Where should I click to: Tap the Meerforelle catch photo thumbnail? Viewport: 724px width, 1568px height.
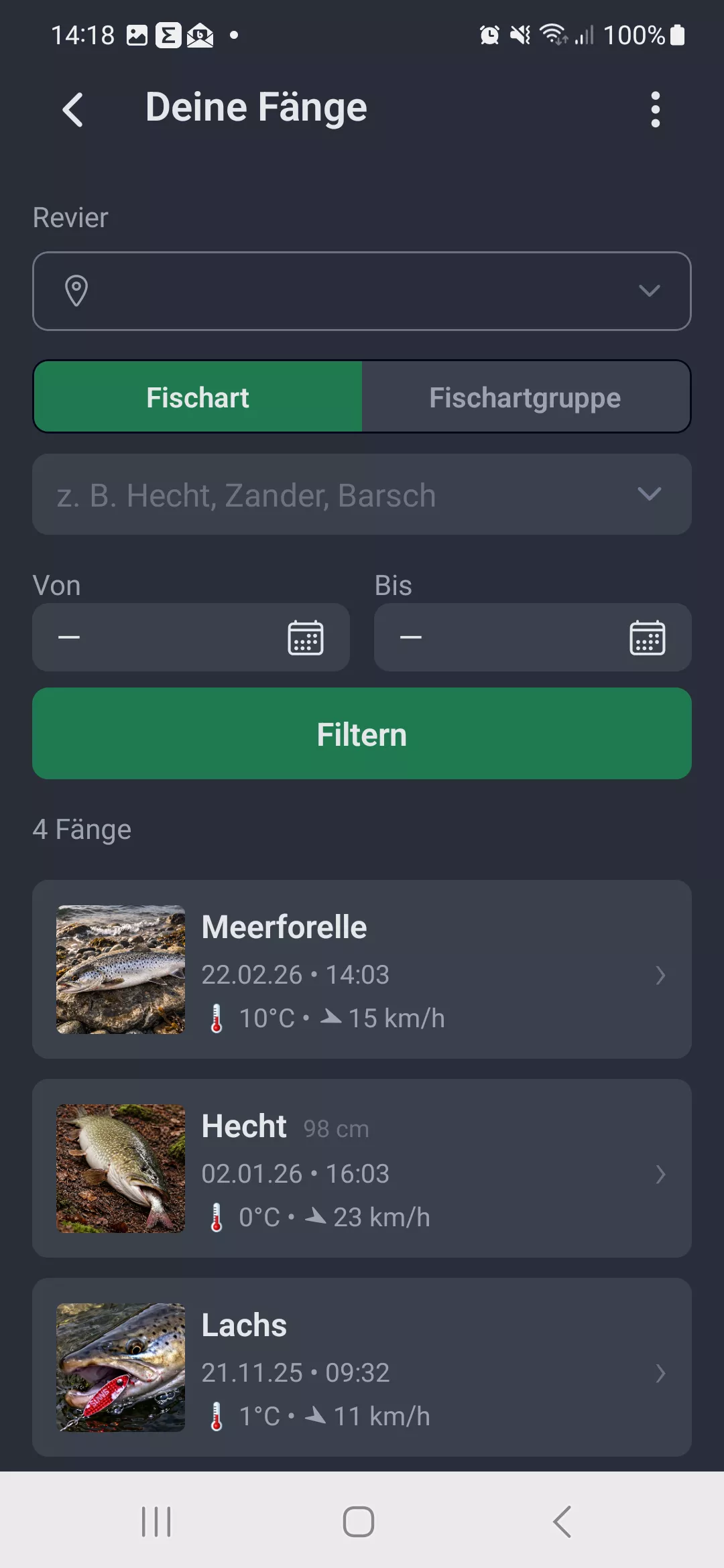[x=120, y=970]
